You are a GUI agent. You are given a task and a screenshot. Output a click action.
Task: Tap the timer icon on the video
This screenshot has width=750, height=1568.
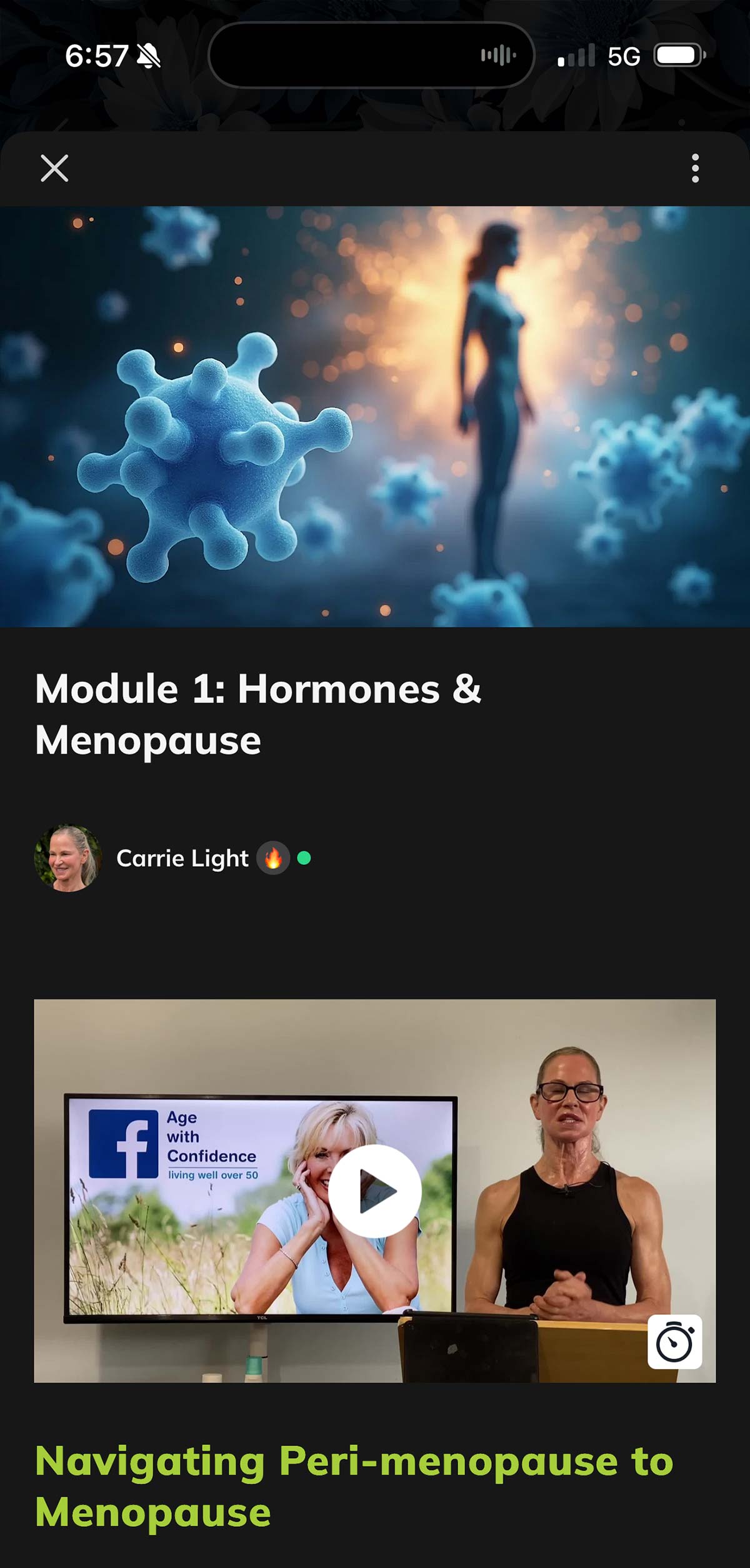[x=674, y=1342]
